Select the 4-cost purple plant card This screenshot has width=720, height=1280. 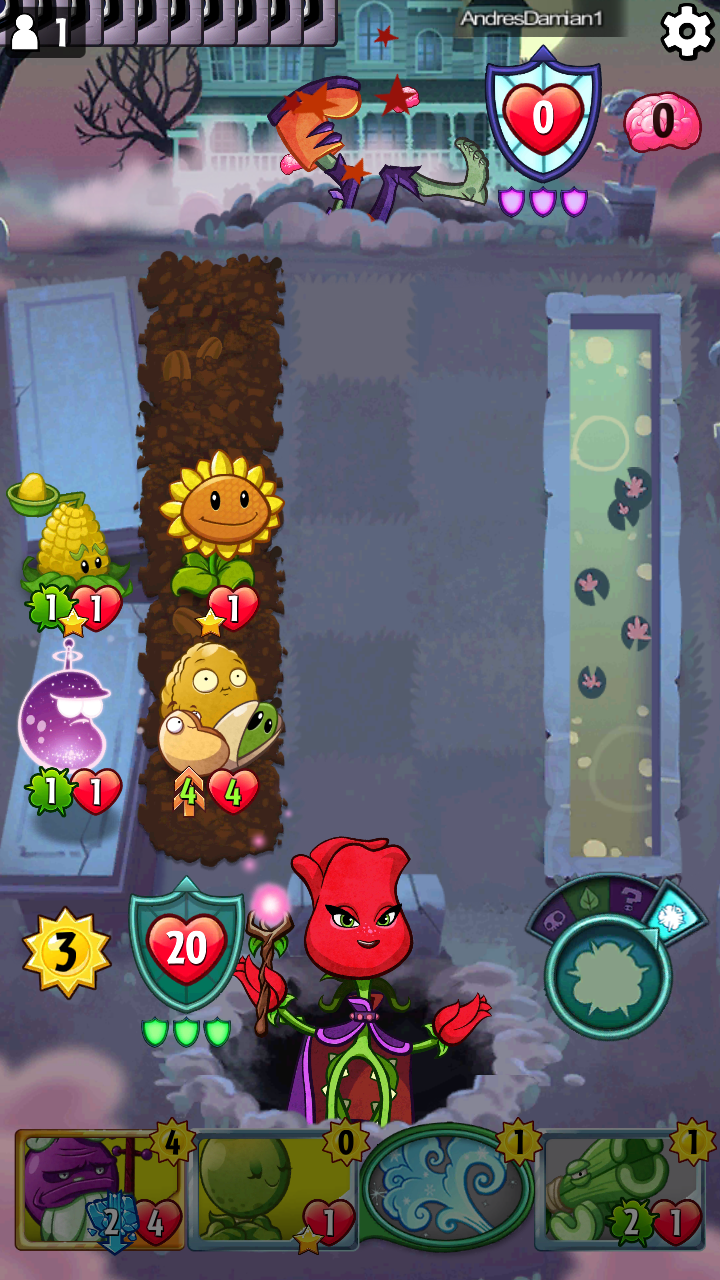100,1190
